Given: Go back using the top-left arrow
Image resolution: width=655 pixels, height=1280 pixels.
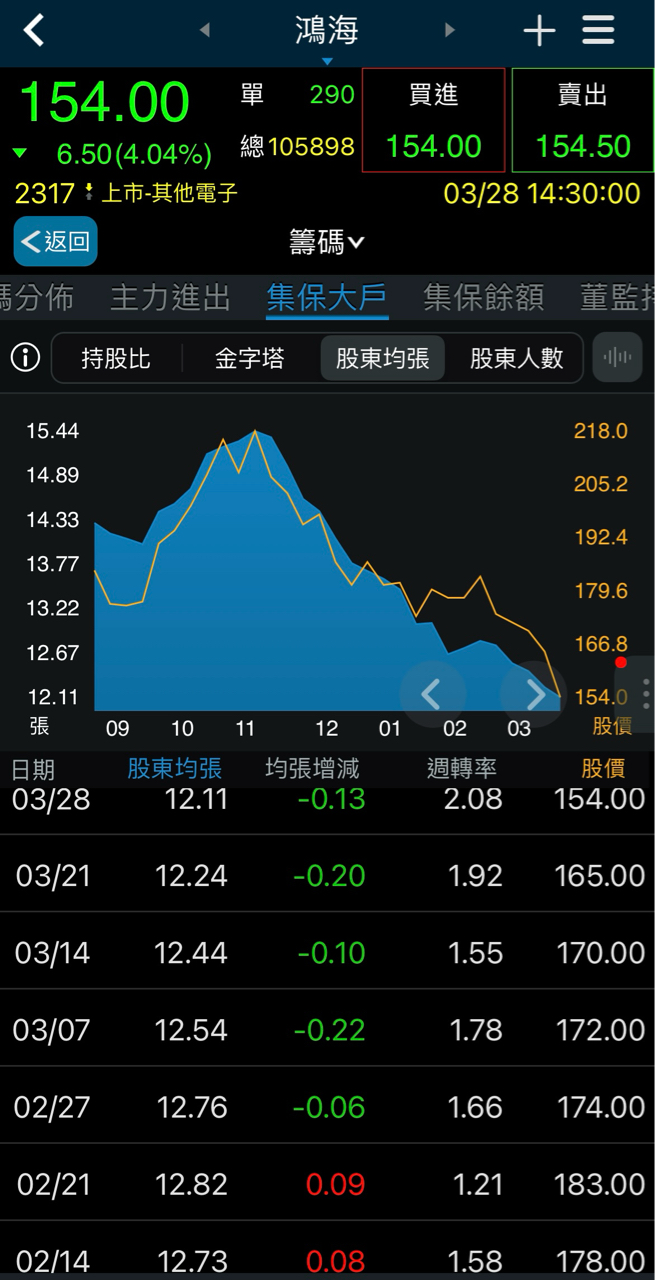Looking at the screenshot, I should pos(34,31).
